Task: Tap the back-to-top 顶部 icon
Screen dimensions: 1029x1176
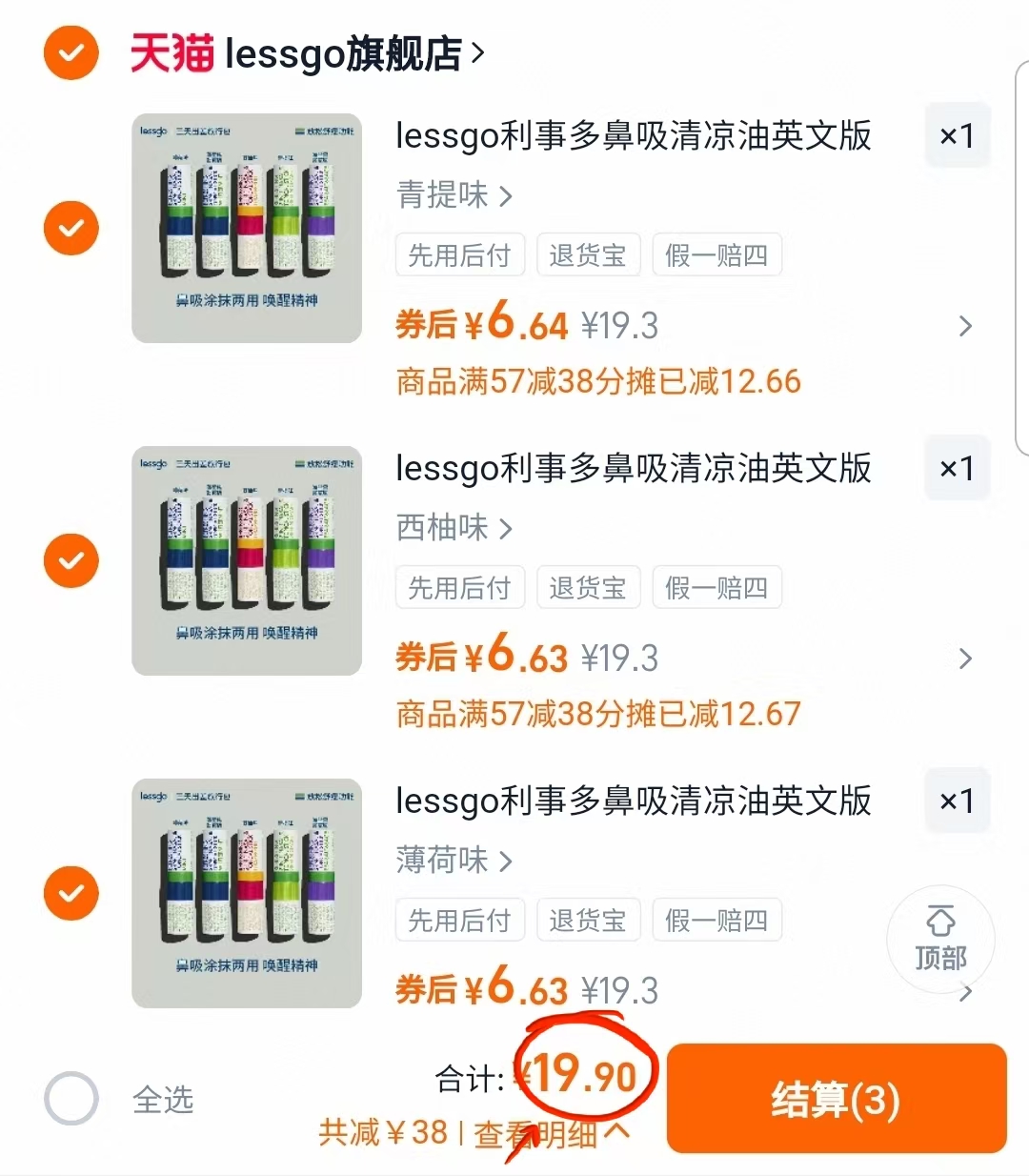Action: [x=940, y=939]
